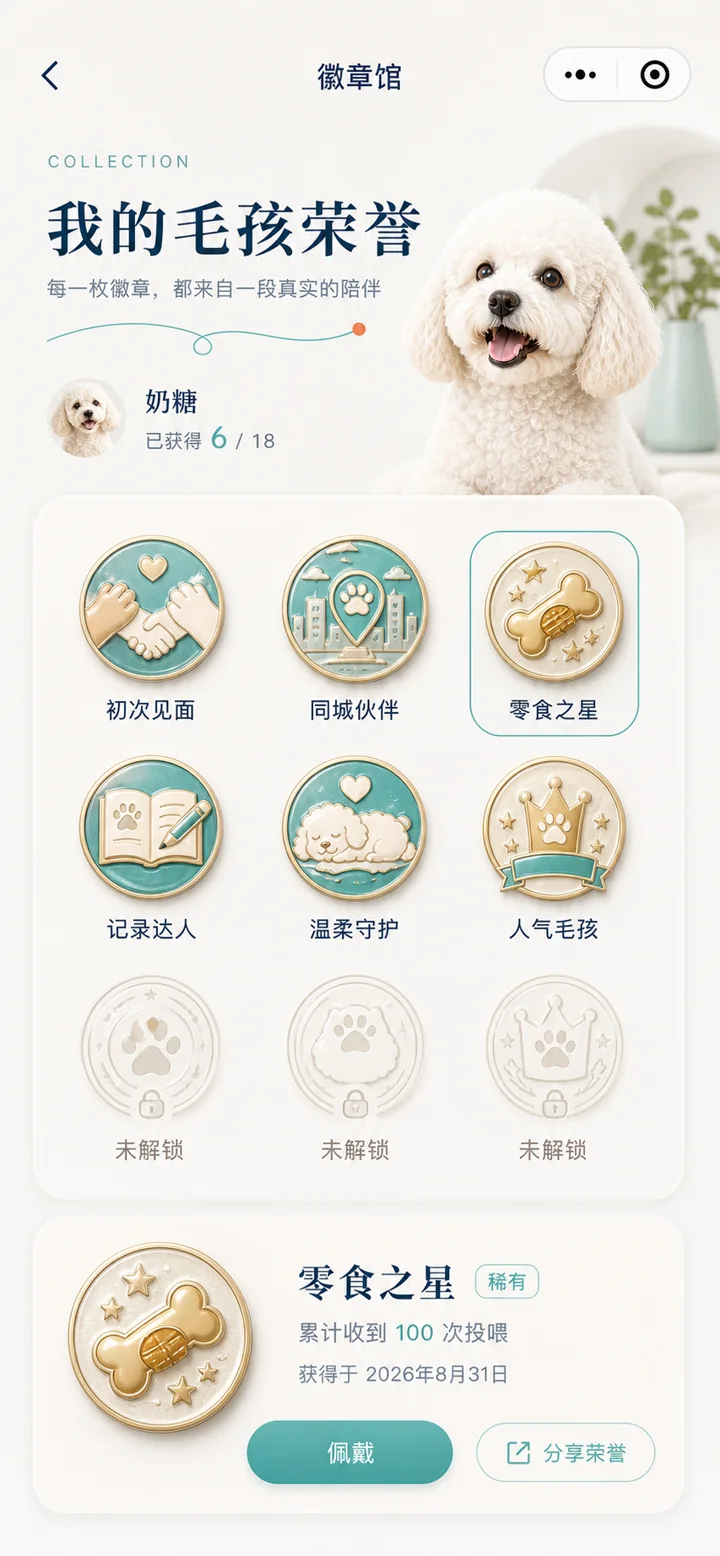
Task: Open 奶糖's pet avatar
Action: point(86,418)
